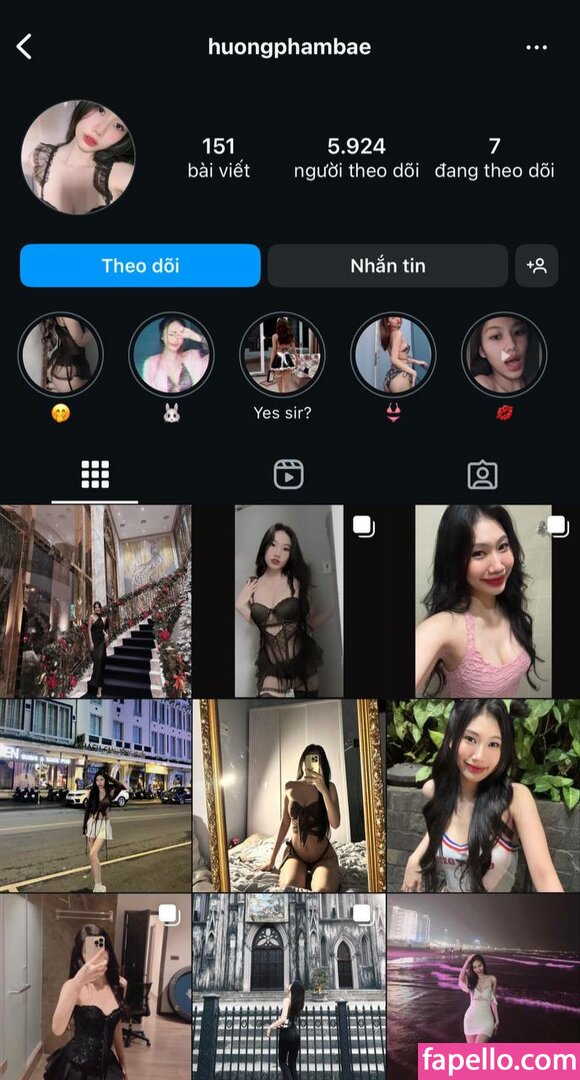Viewport: 580px width, 1080px height.
Task: Switch to the Reels tab
Action: pos(289,475)
